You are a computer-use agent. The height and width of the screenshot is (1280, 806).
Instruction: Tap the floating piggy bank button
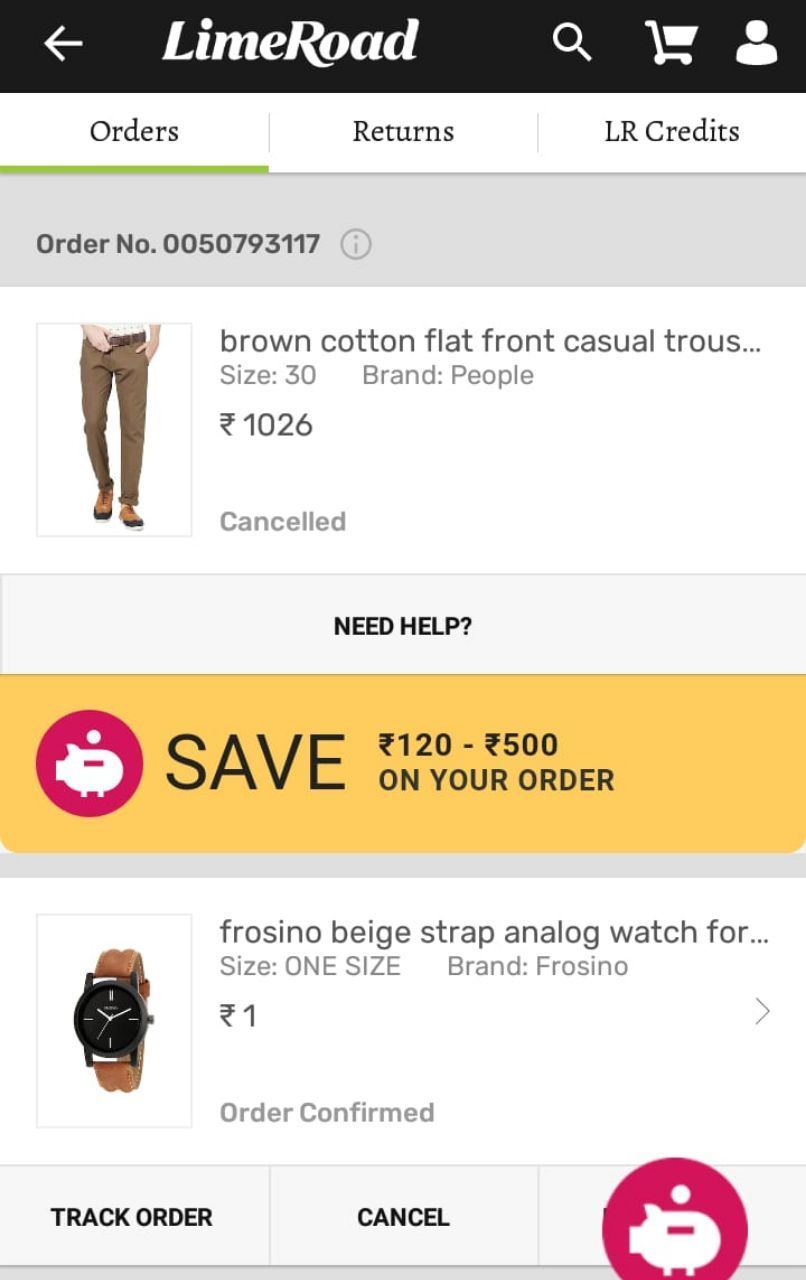(675, 1225)
